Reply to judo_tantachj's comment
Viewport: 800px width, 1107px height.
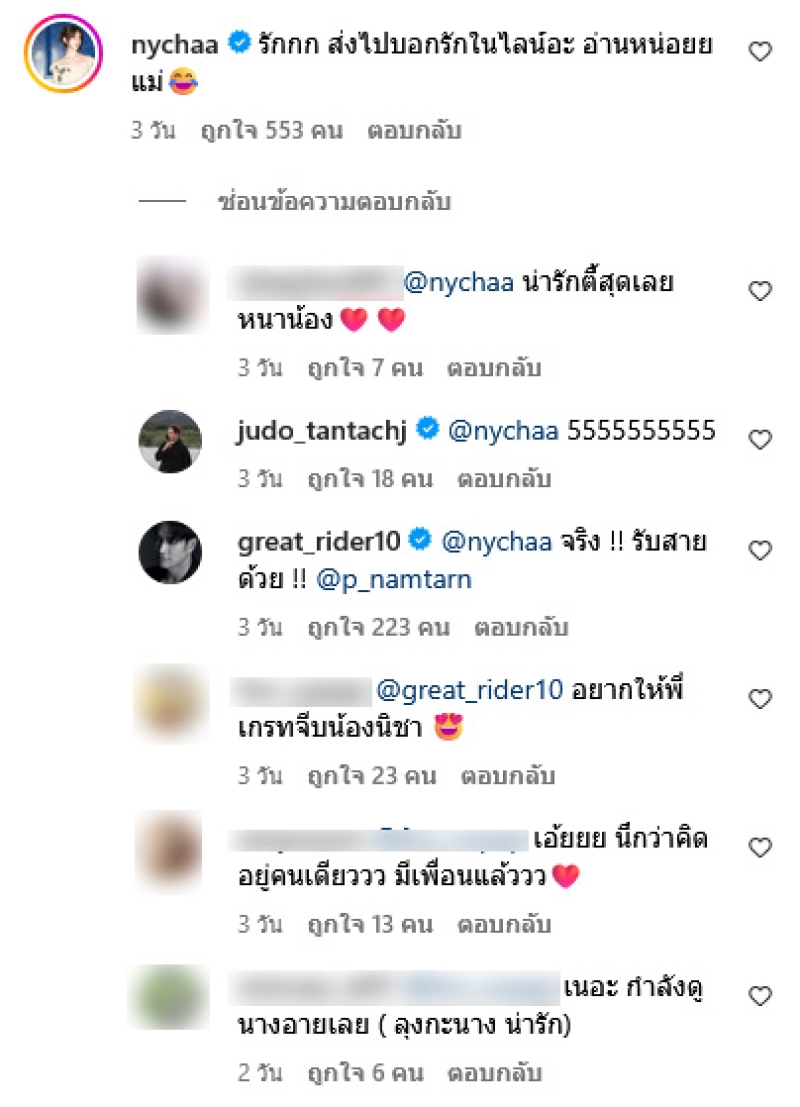pyautogui.click(x=504, y=479)
